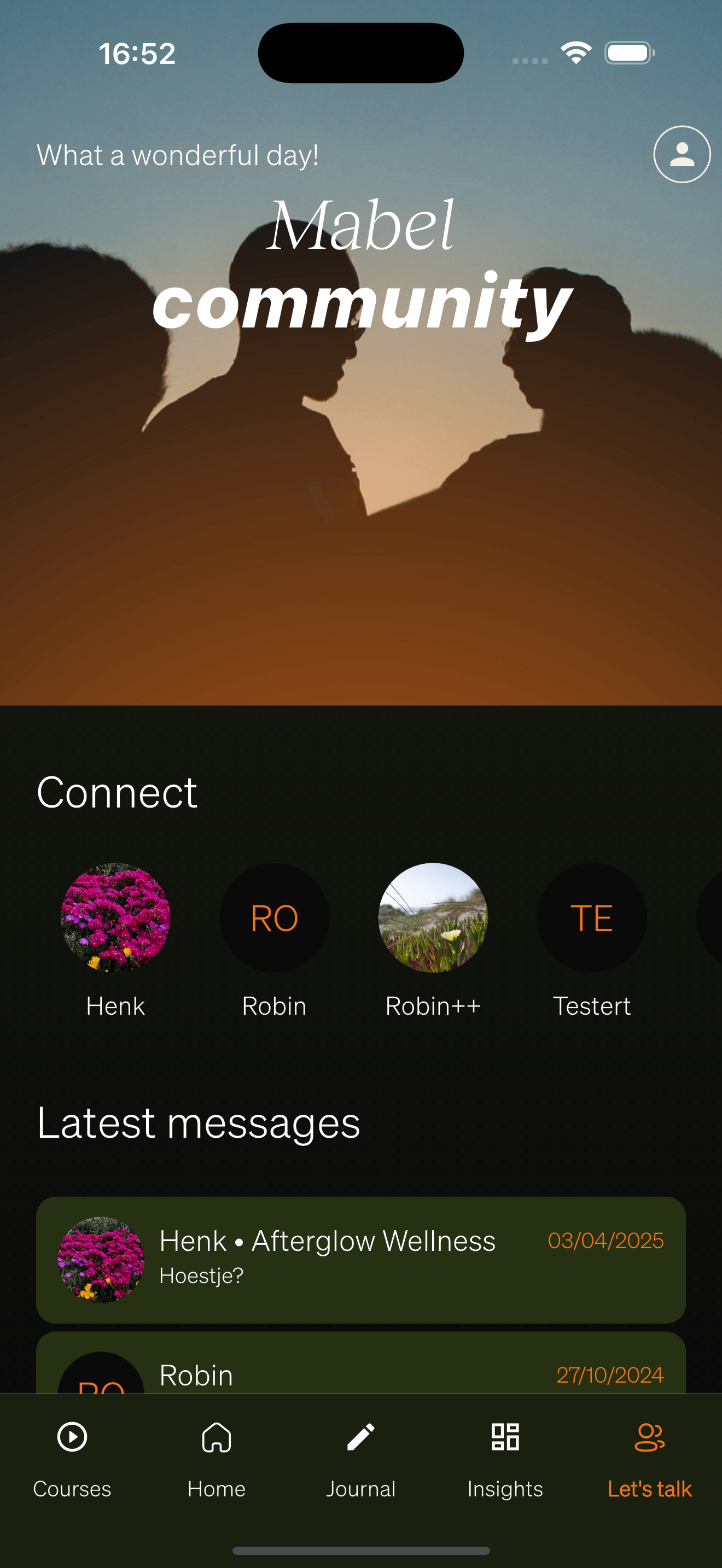Open the Journal tab
722x1568 pixels.
[360, 1459]
